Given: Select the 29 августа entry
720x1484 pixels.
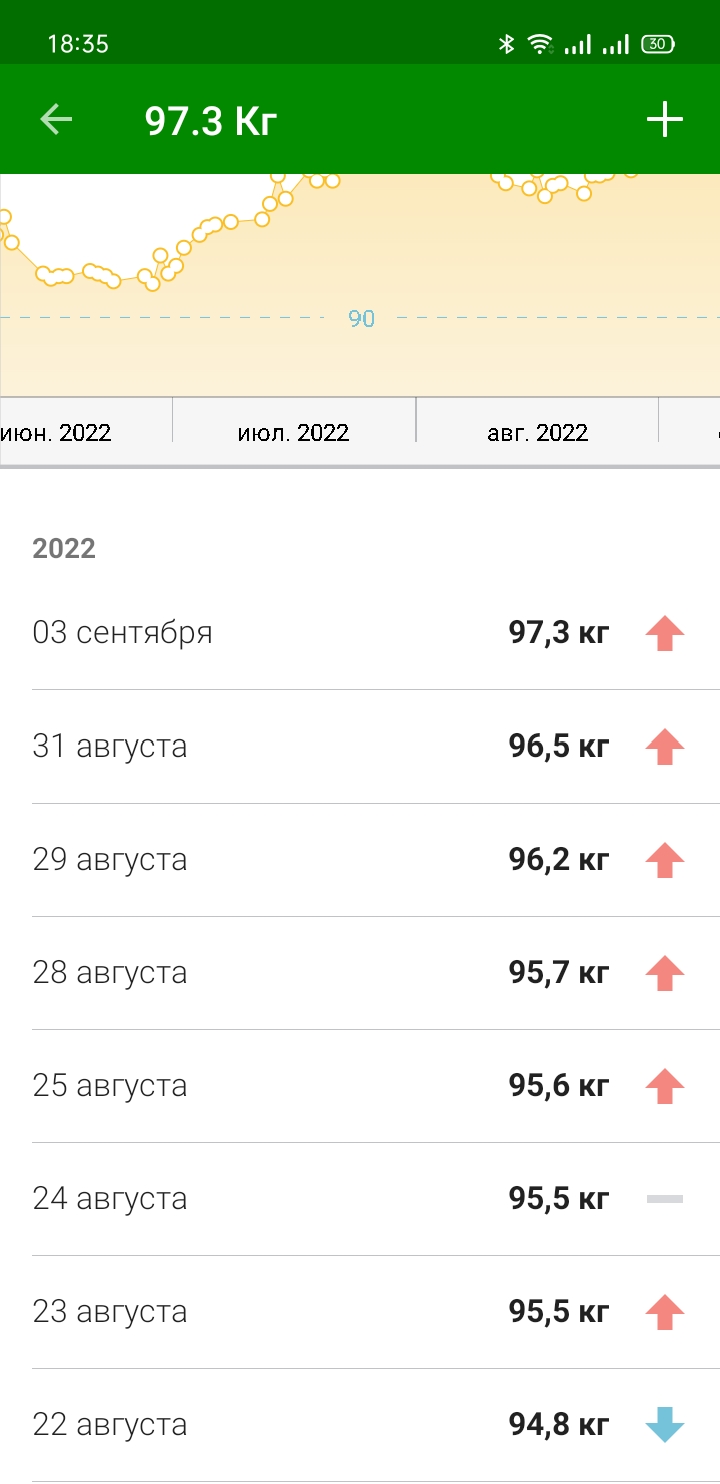Looking at the screenshot, I should click(360, 859).
